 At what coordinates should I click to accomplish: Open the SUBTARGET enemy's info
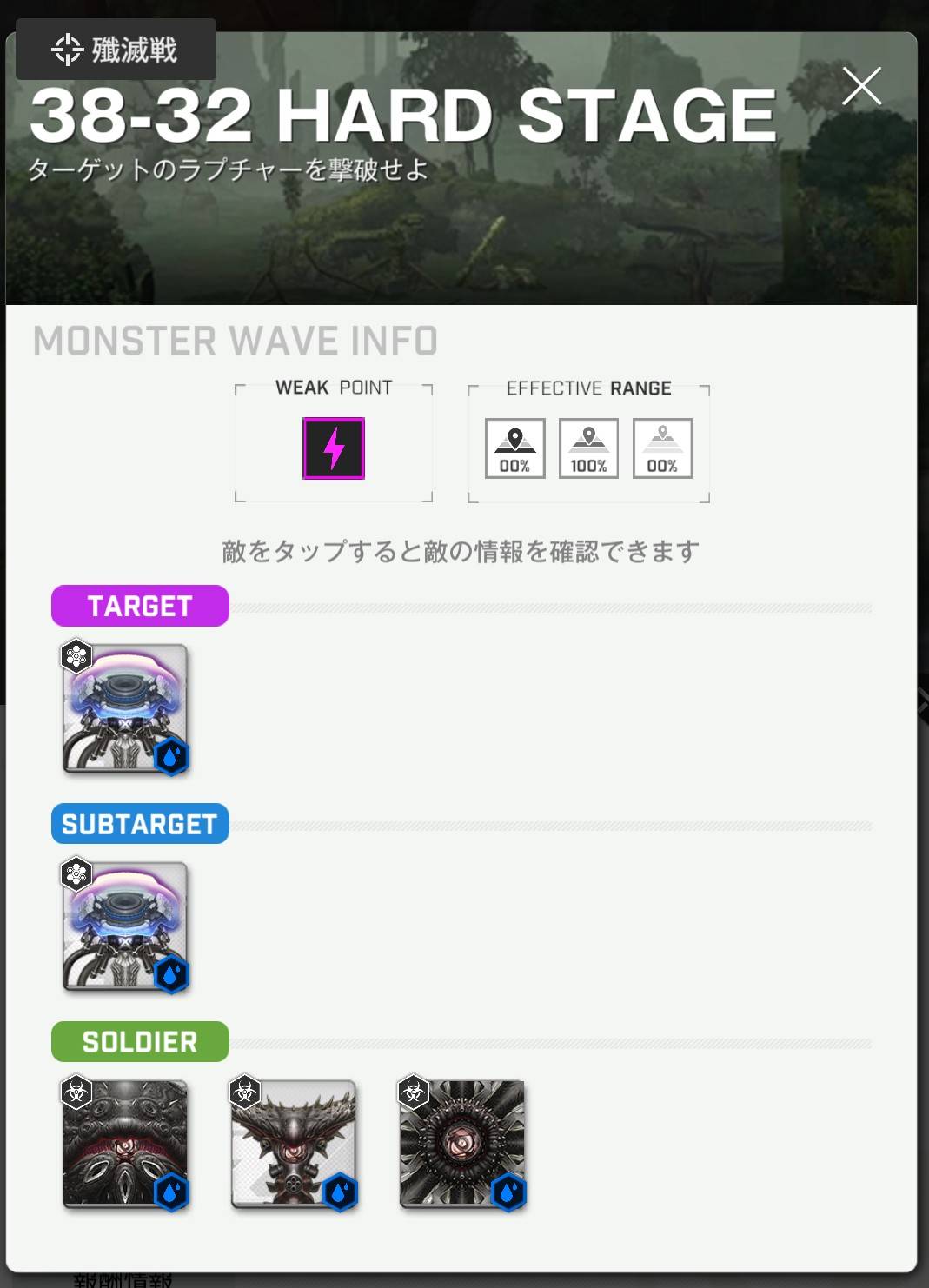(x=125, y=926)
